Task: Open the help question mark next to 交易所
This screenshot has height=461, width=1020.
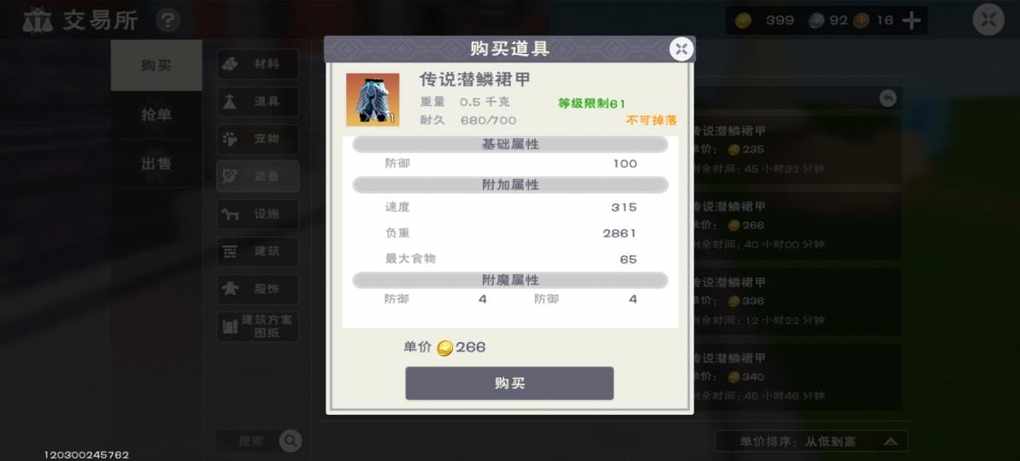Action: 169,20
